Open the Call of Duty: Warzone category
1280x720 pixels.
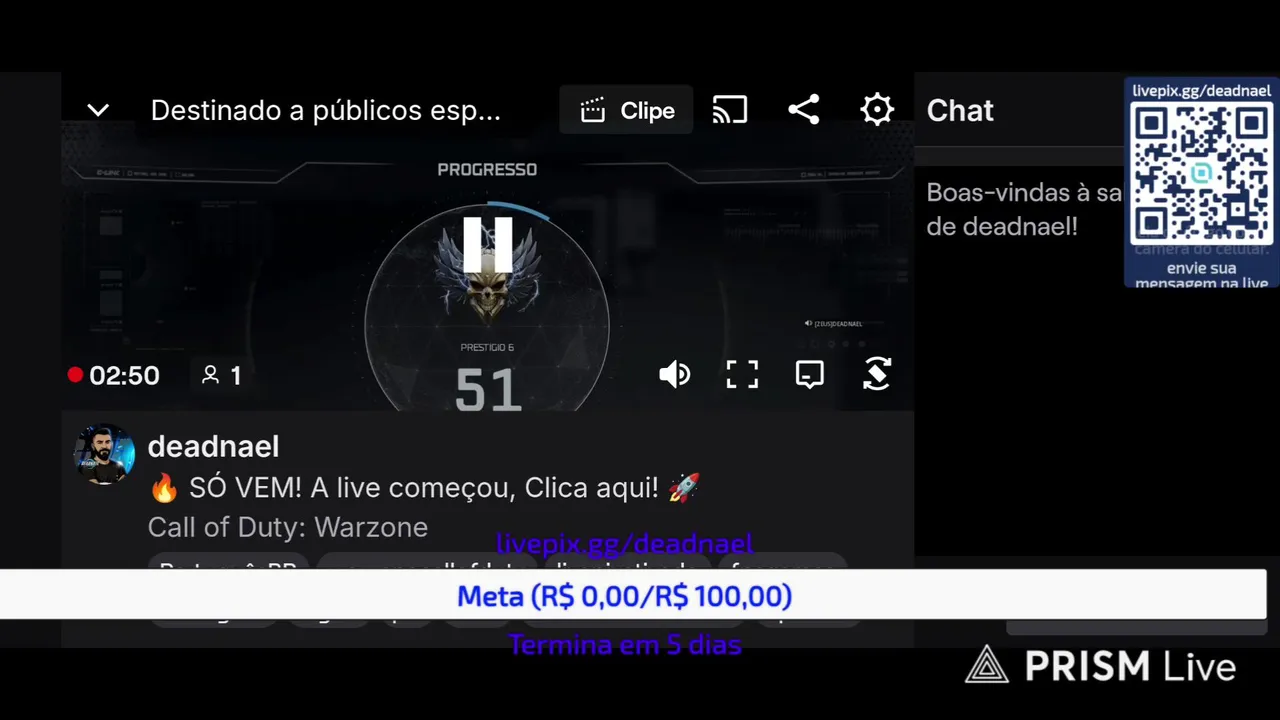click(x=288, y=527)
